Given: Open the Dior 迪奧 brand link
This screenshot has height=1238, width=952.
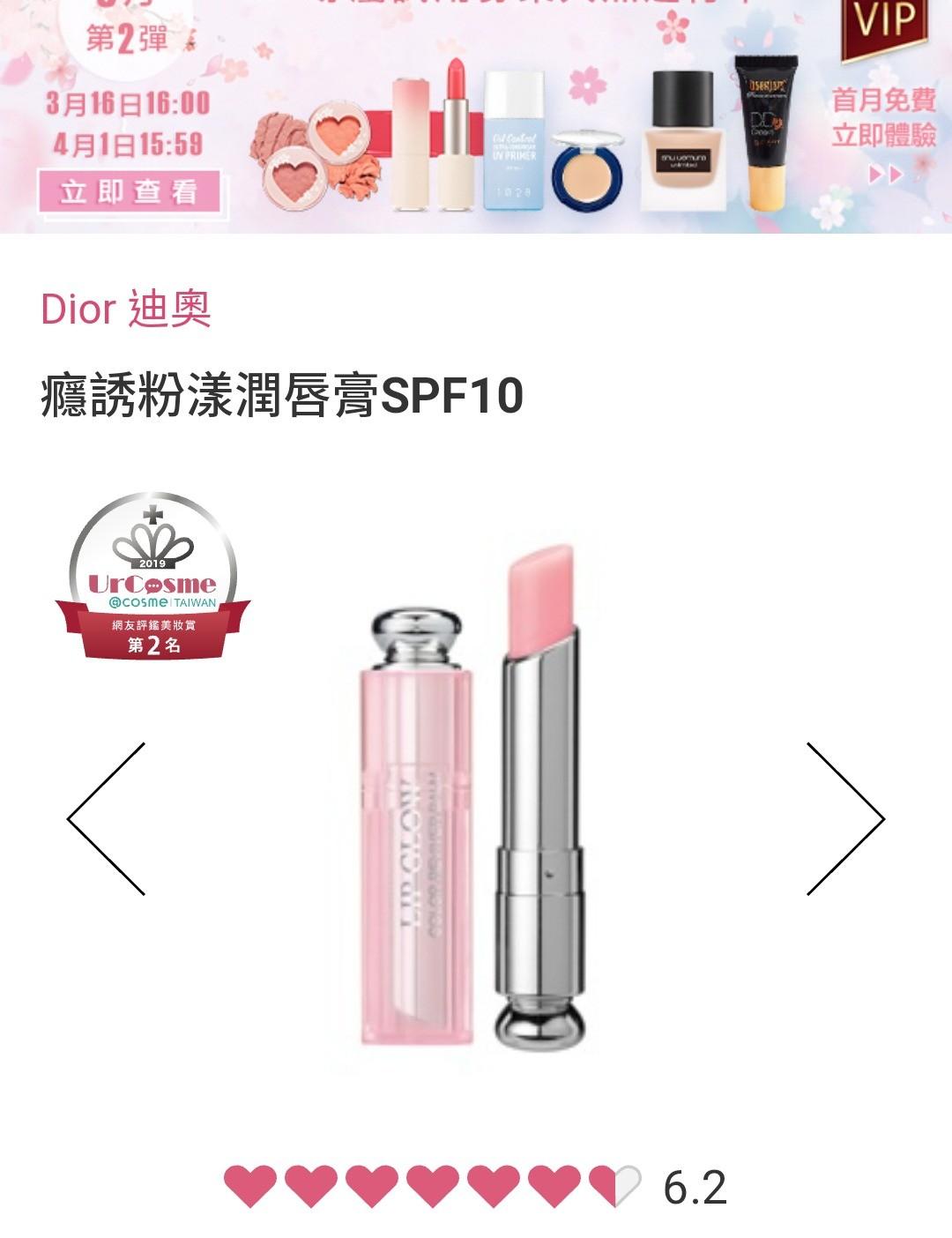Looking at the screenshot, I should coord(126,309).
